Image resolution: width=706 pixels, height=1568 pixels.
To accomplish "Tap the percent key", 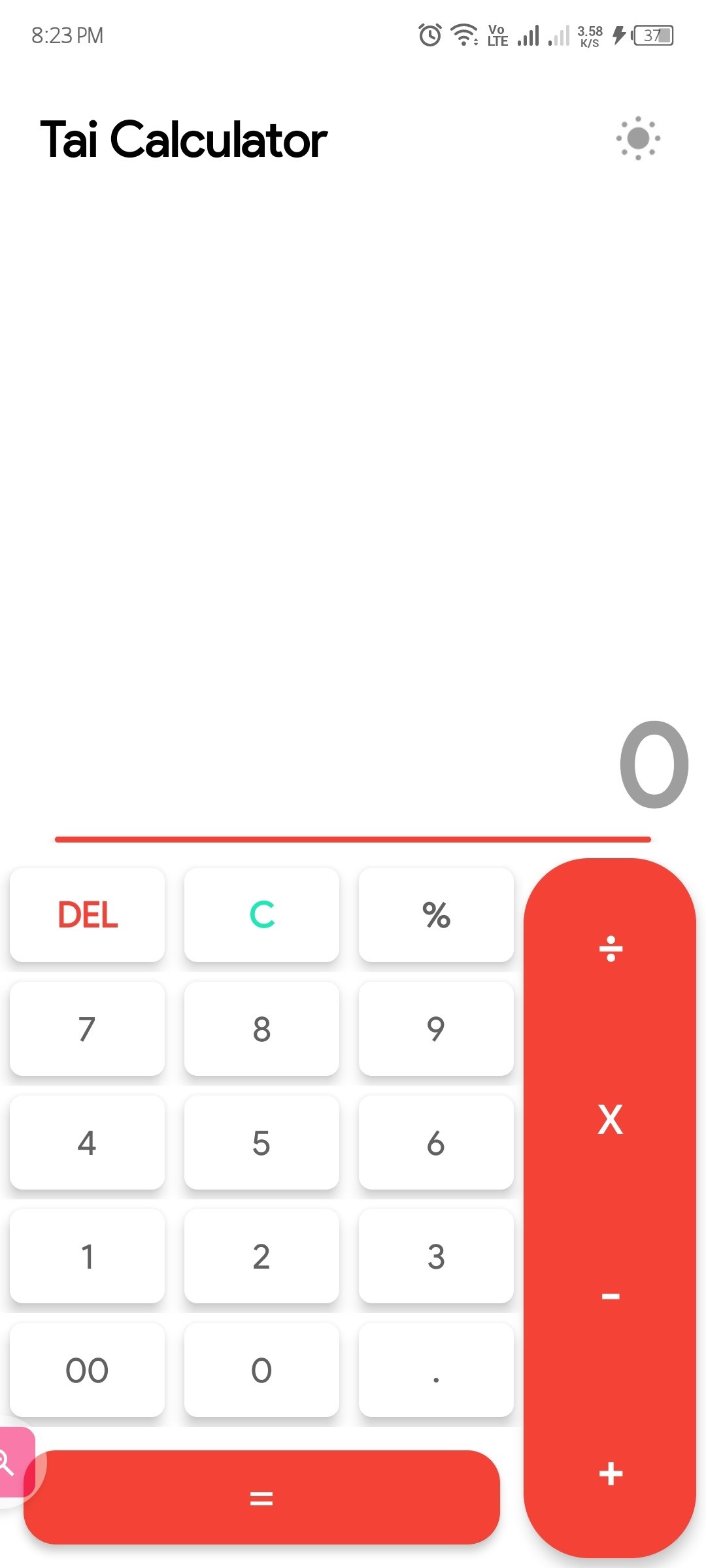I will pos(436,914).
